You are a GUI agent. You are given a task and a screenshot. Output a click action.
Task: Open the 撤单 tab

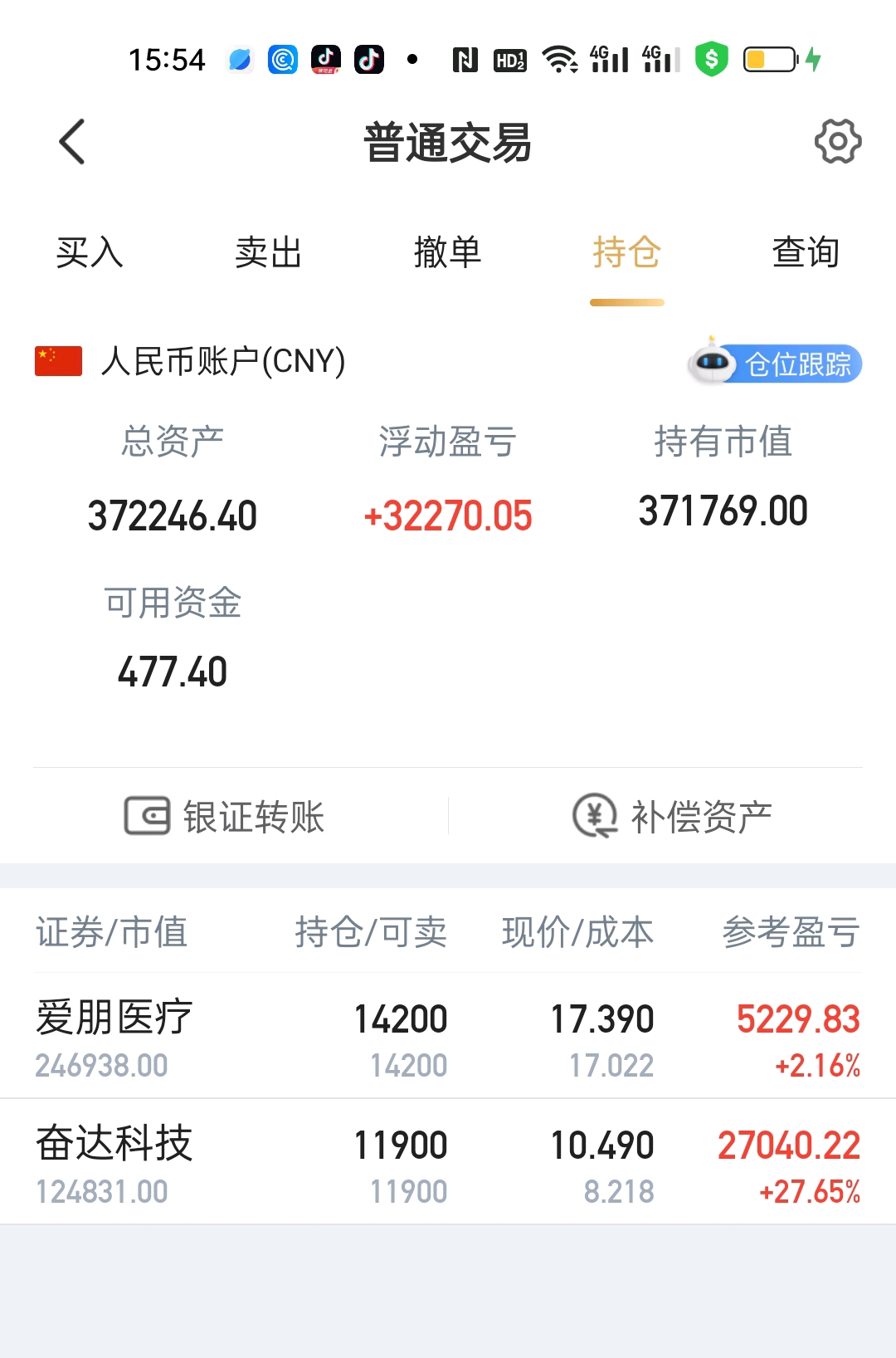click(448, 253)
